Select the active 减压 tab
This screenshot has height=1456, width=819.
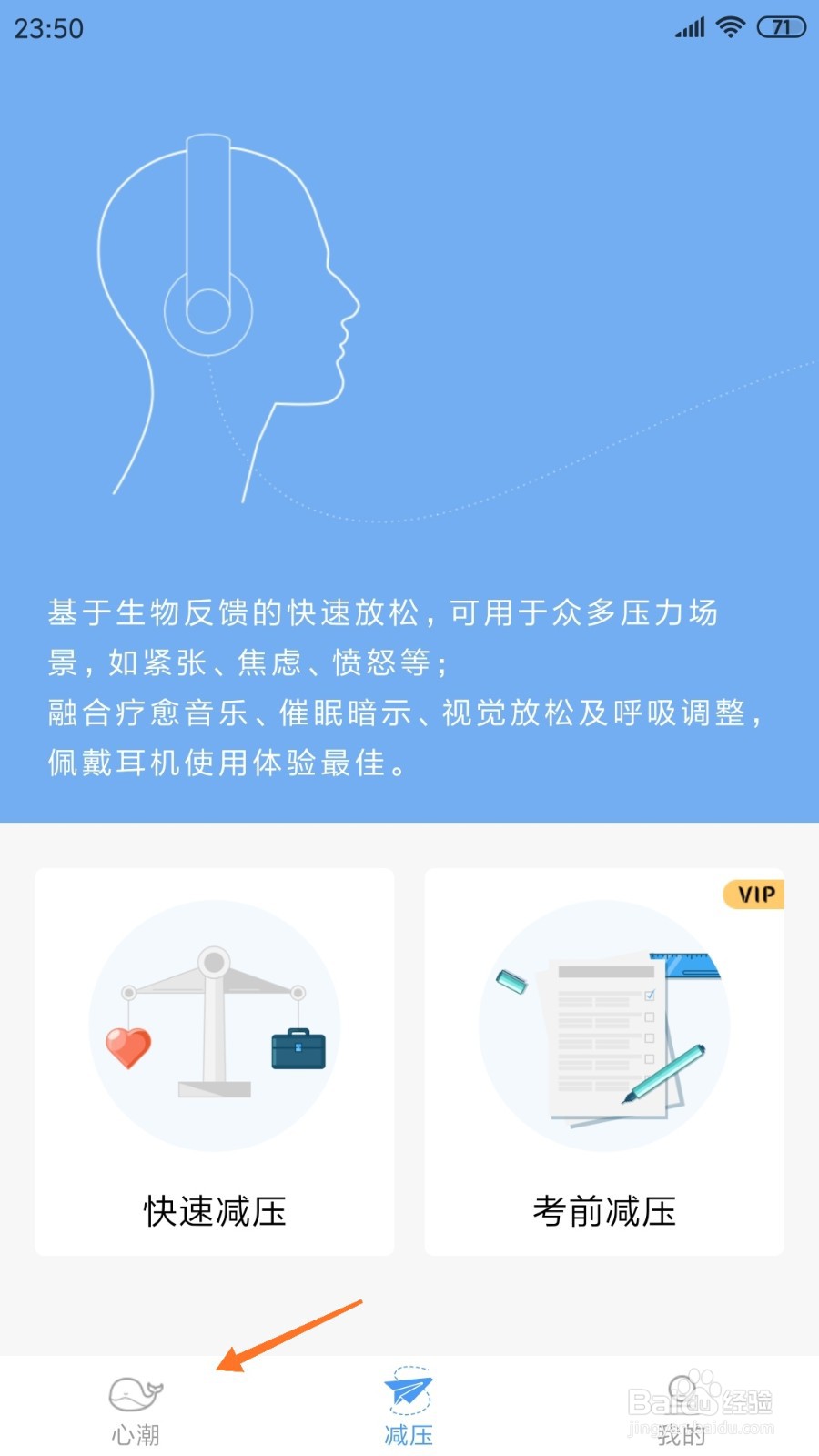[x=409, y=1406]
